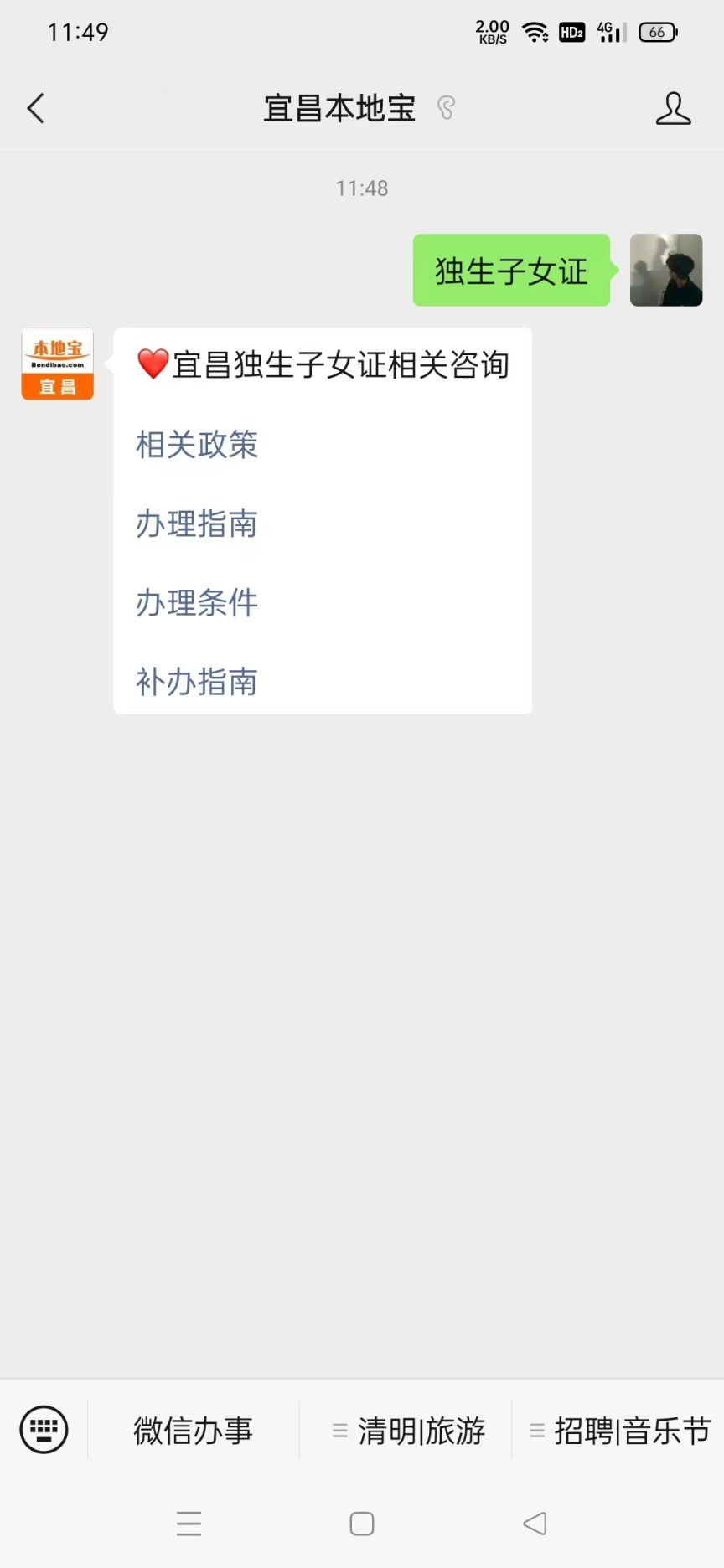This screenshot has height=1568, width=724.
Task: Open the 办理条件 link
Action: point(197,603)
